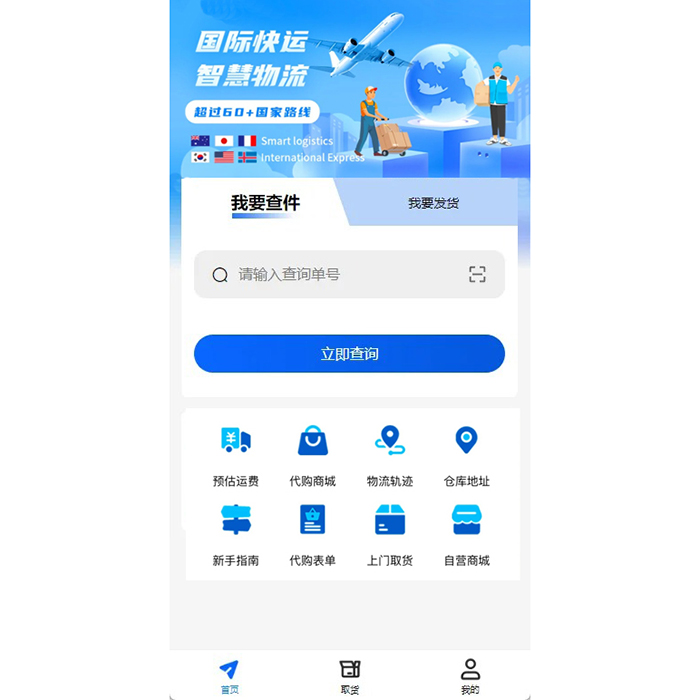The height and width of the screenshot is (700, 700).
Task: Open the 新手指南 guide
Action: point(236,533)
